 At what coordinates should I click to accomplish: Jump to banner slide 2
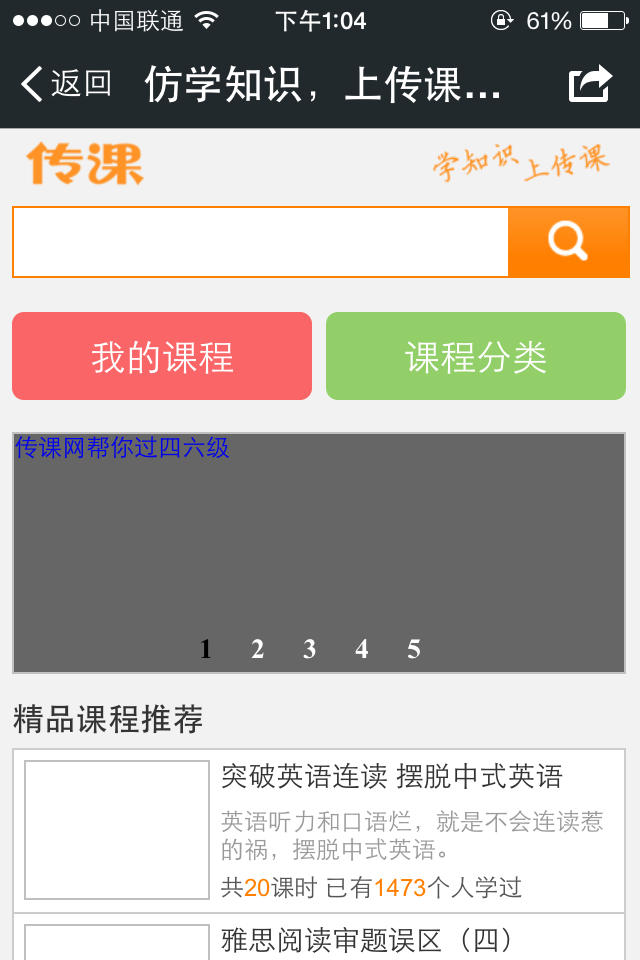coord(257,650)
